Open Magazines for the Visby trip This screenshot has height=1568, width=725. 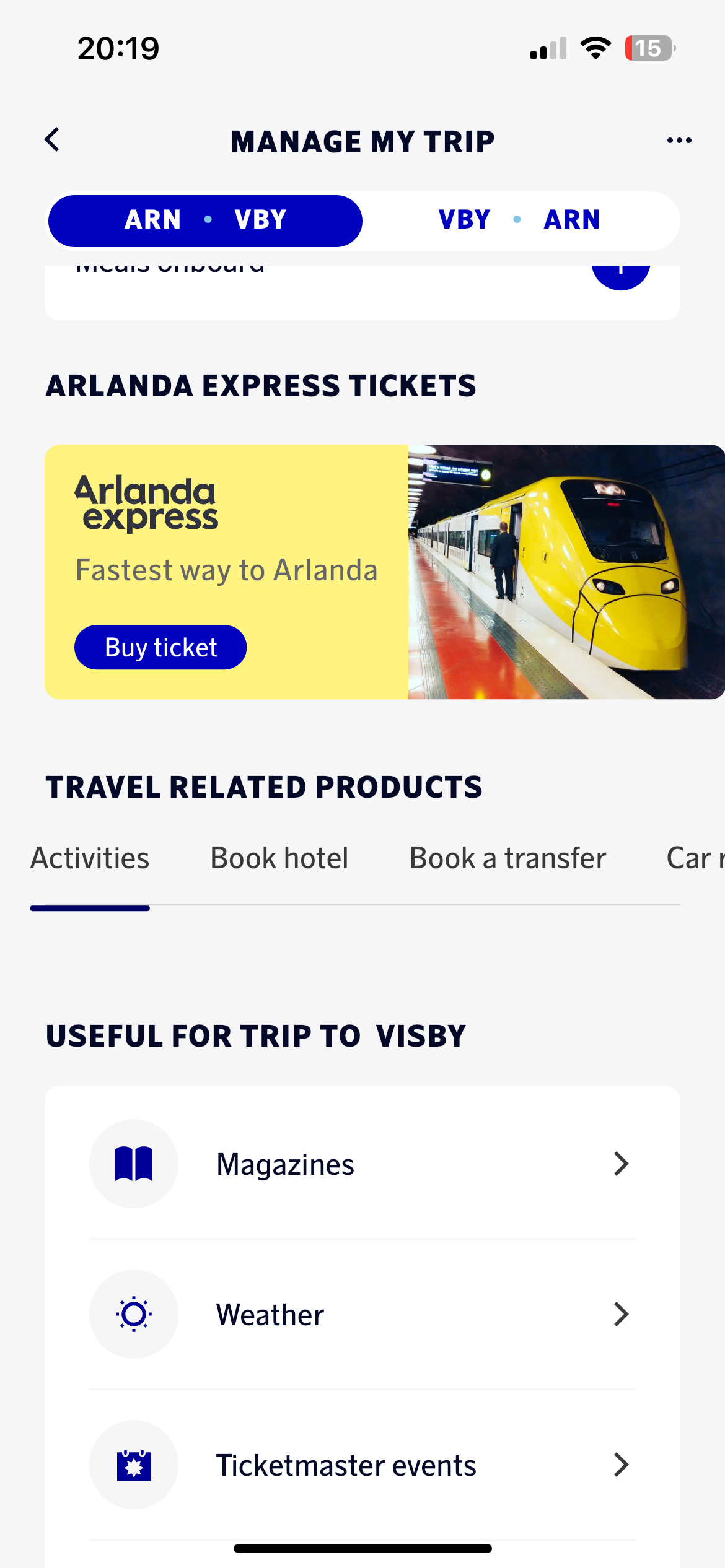pos(362,1164)
